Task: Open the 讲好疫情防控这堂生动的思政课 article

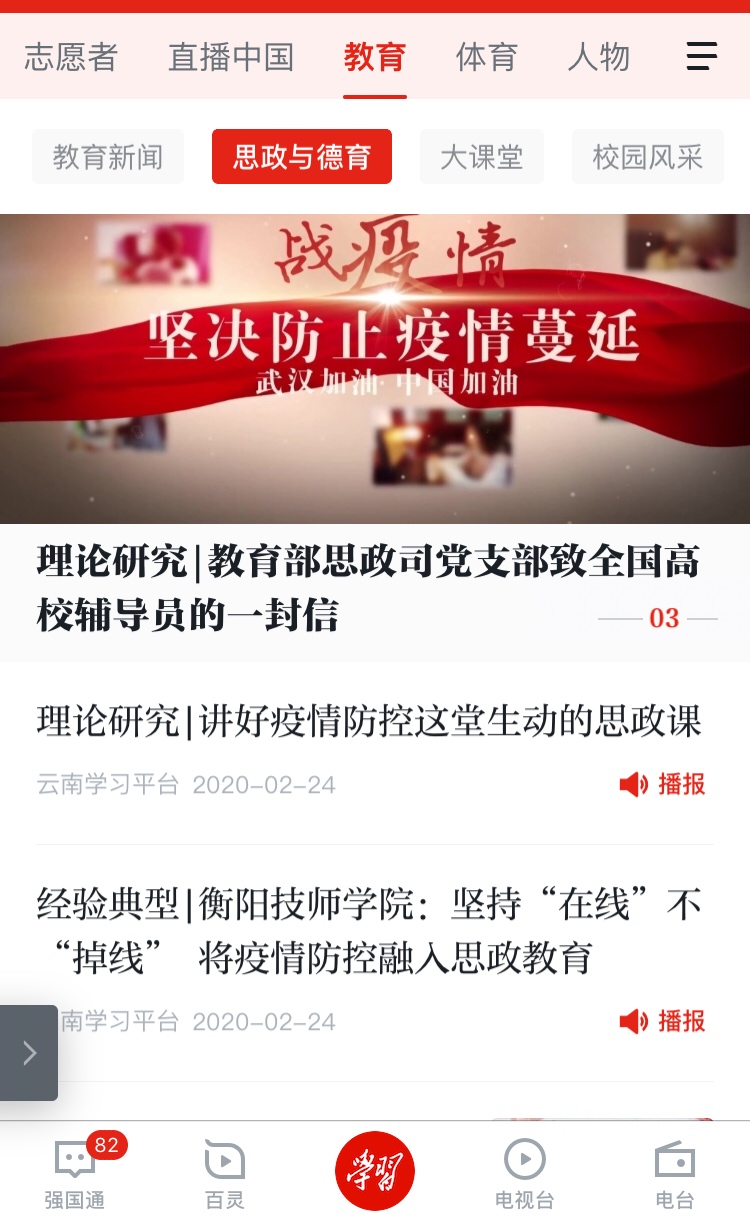Action: (370, 719)
